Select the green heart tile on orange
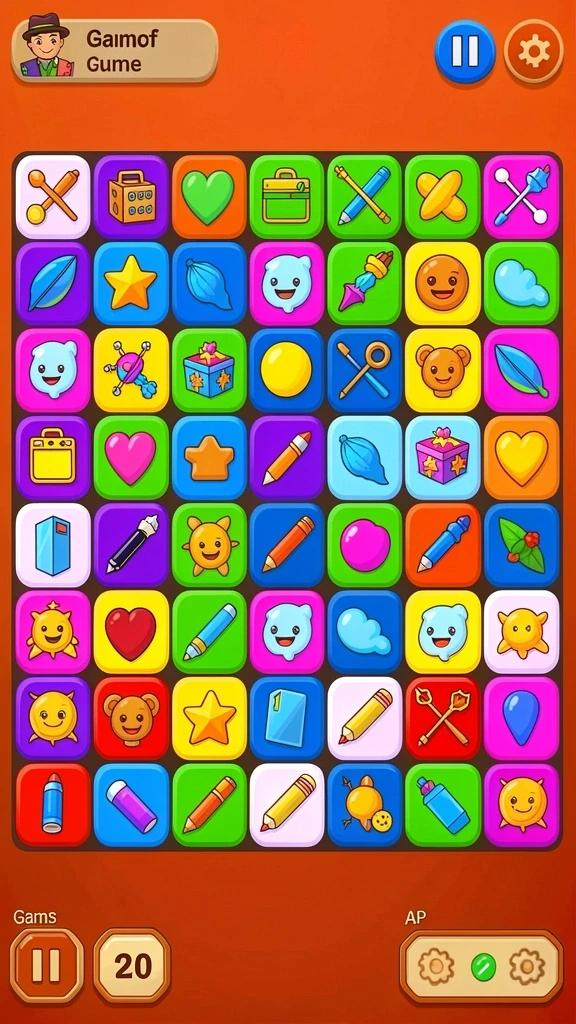The image size is (576, 1024). point(209,197)
